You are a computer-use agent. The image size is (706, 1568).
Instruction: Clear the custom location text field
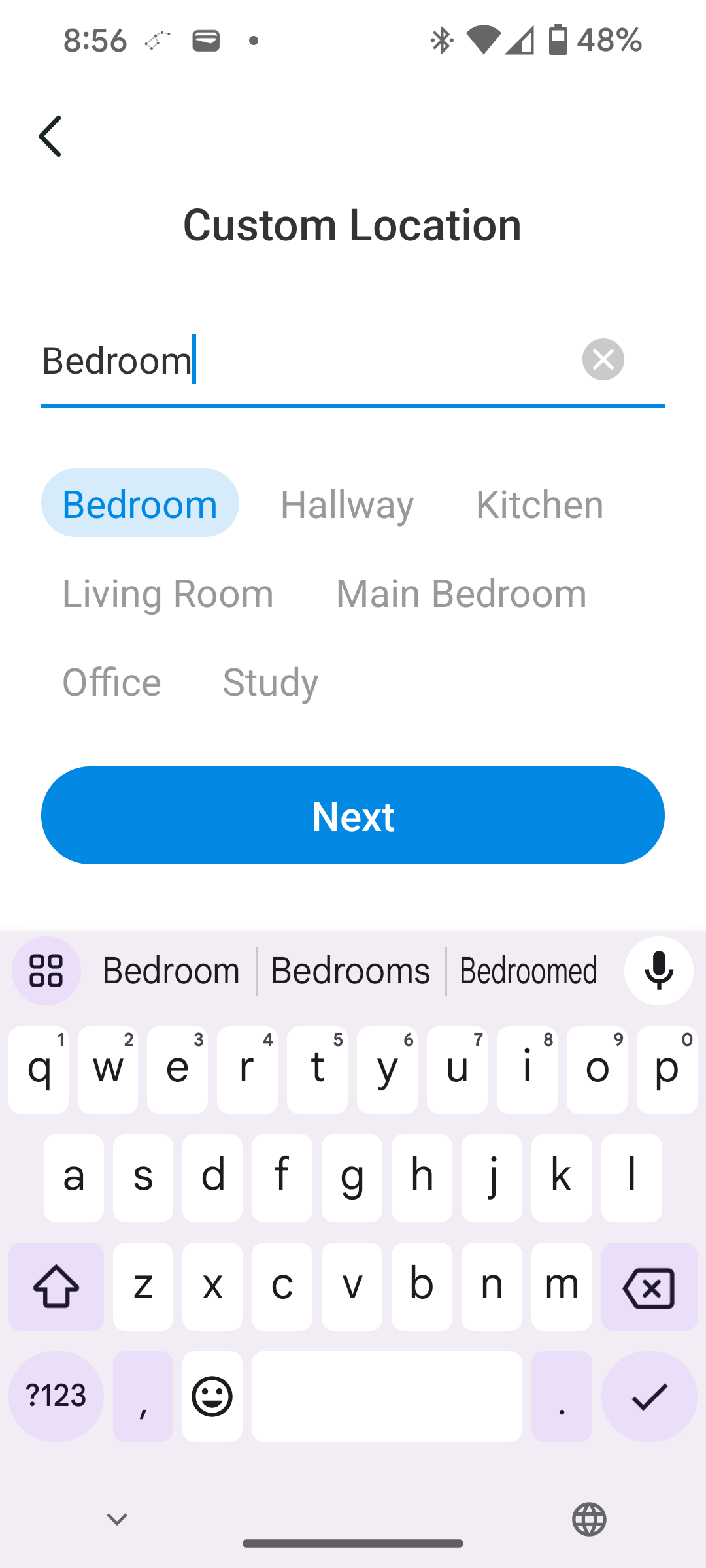tap(603, 359)
